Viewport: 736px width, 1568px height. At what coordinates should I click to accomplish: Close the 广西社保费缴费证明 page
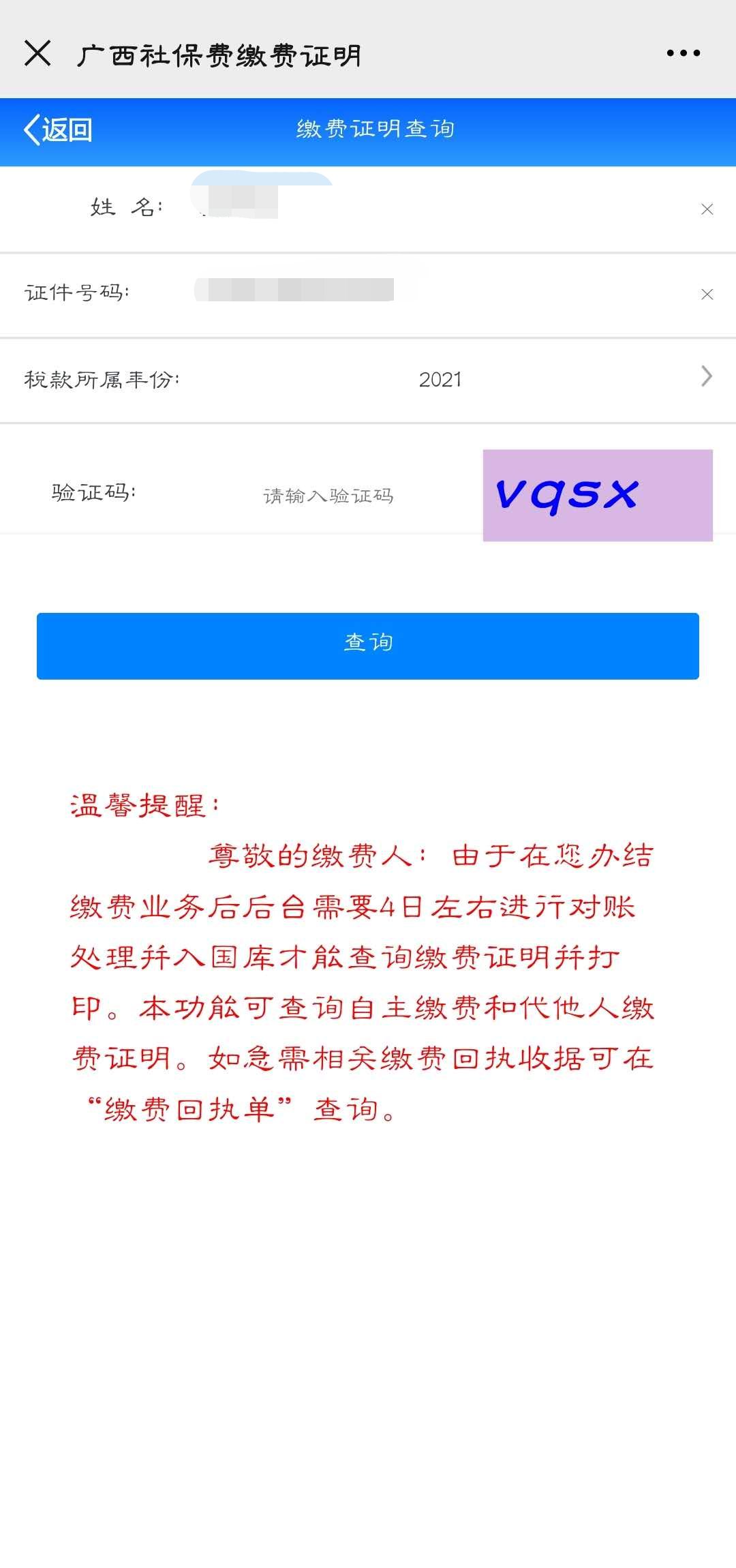[x=37, y=53]
